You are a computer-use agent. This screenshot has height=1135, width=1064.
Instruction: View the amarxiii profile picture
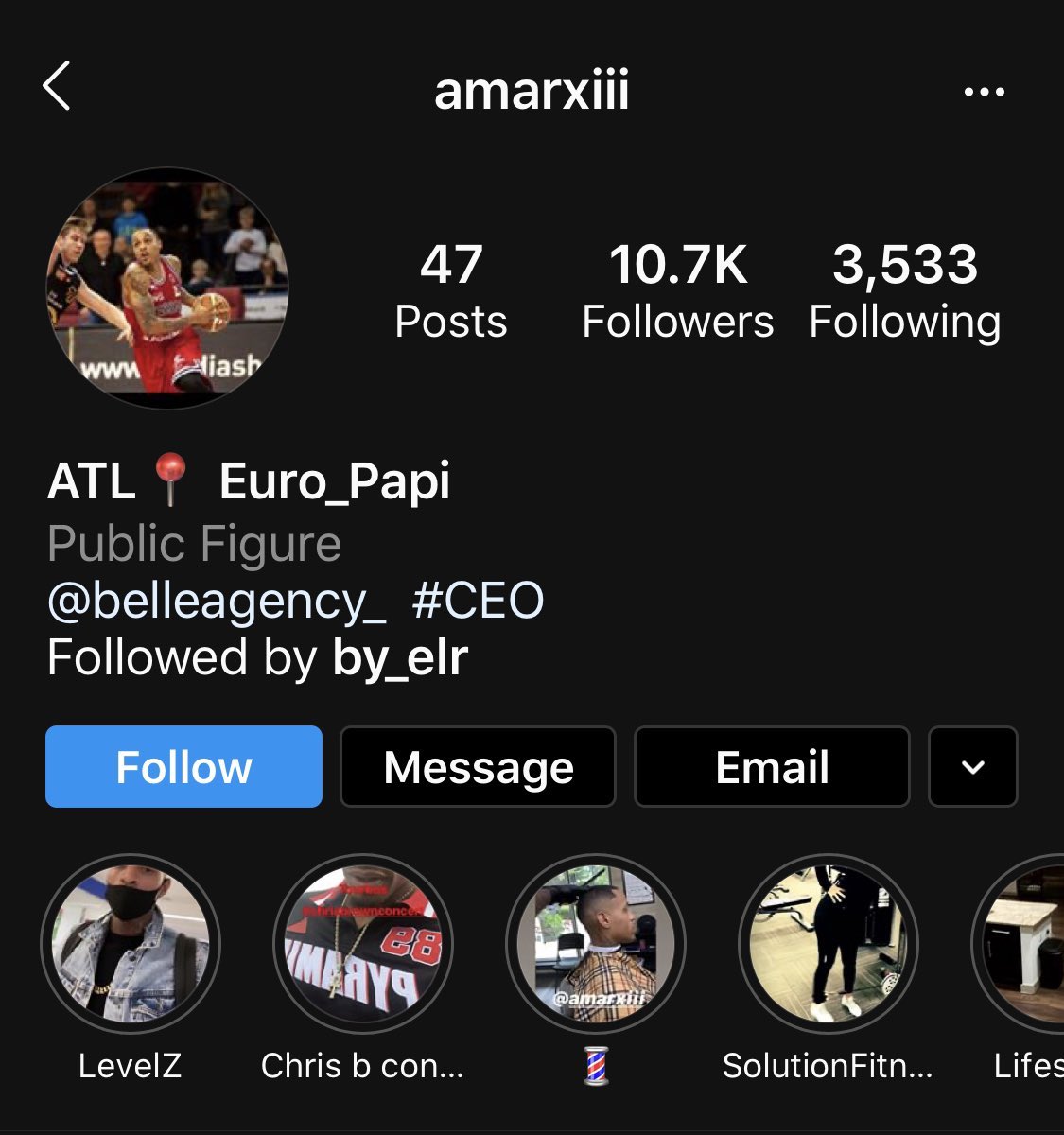click(167, 288)
